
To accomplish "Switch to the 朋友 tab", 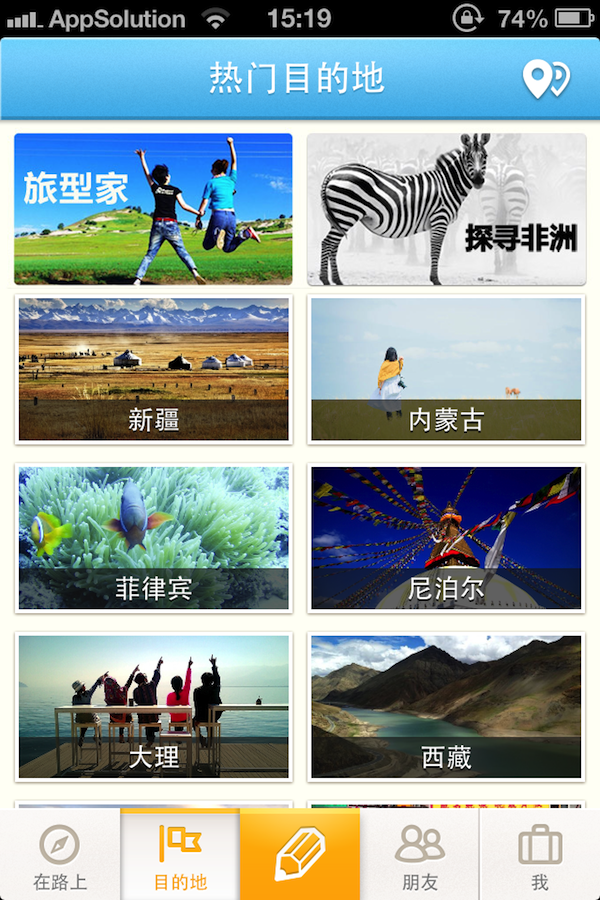I will tap(420, 857).
